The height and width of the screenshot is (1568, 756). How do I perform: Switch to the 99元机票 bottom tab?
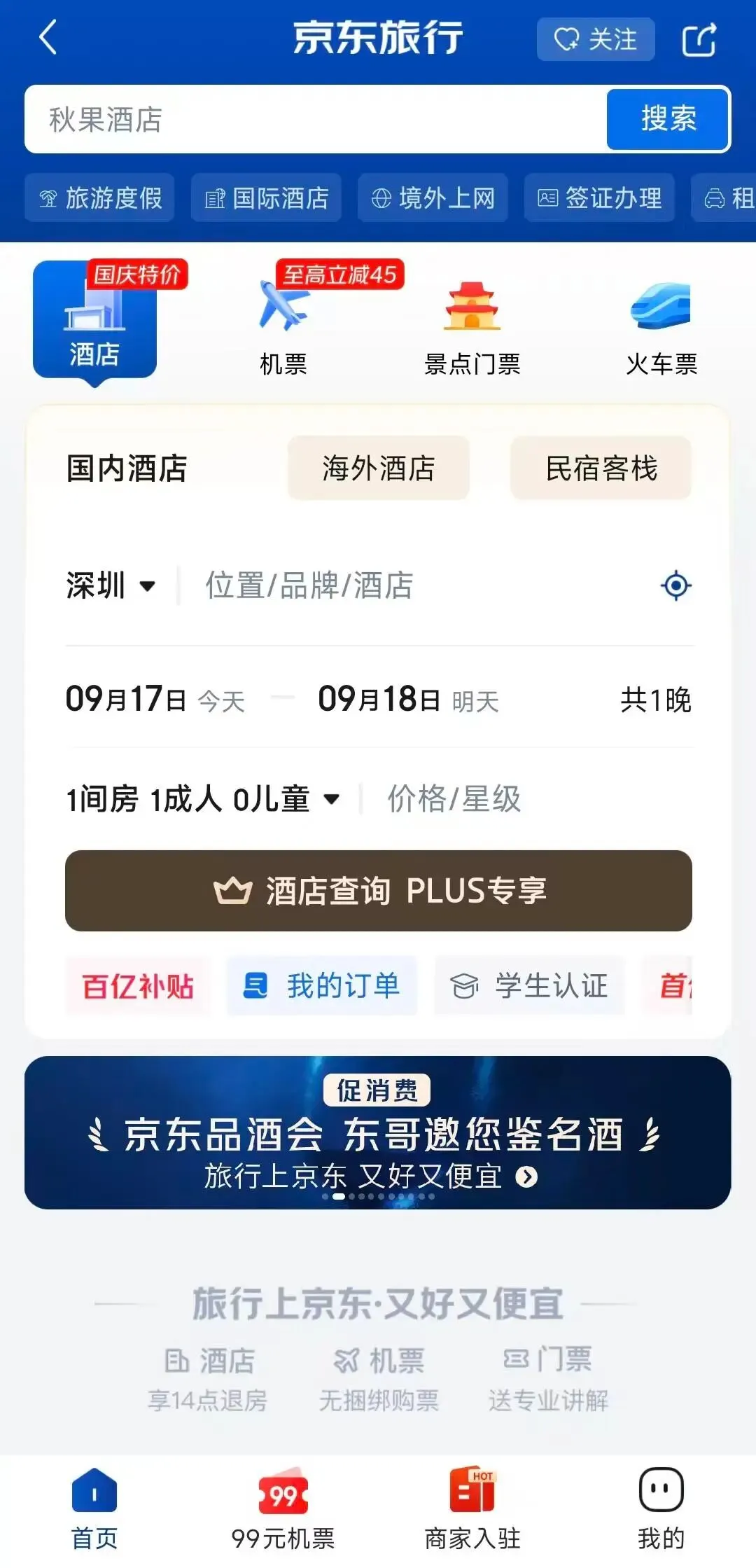[x=283, y=1508]
